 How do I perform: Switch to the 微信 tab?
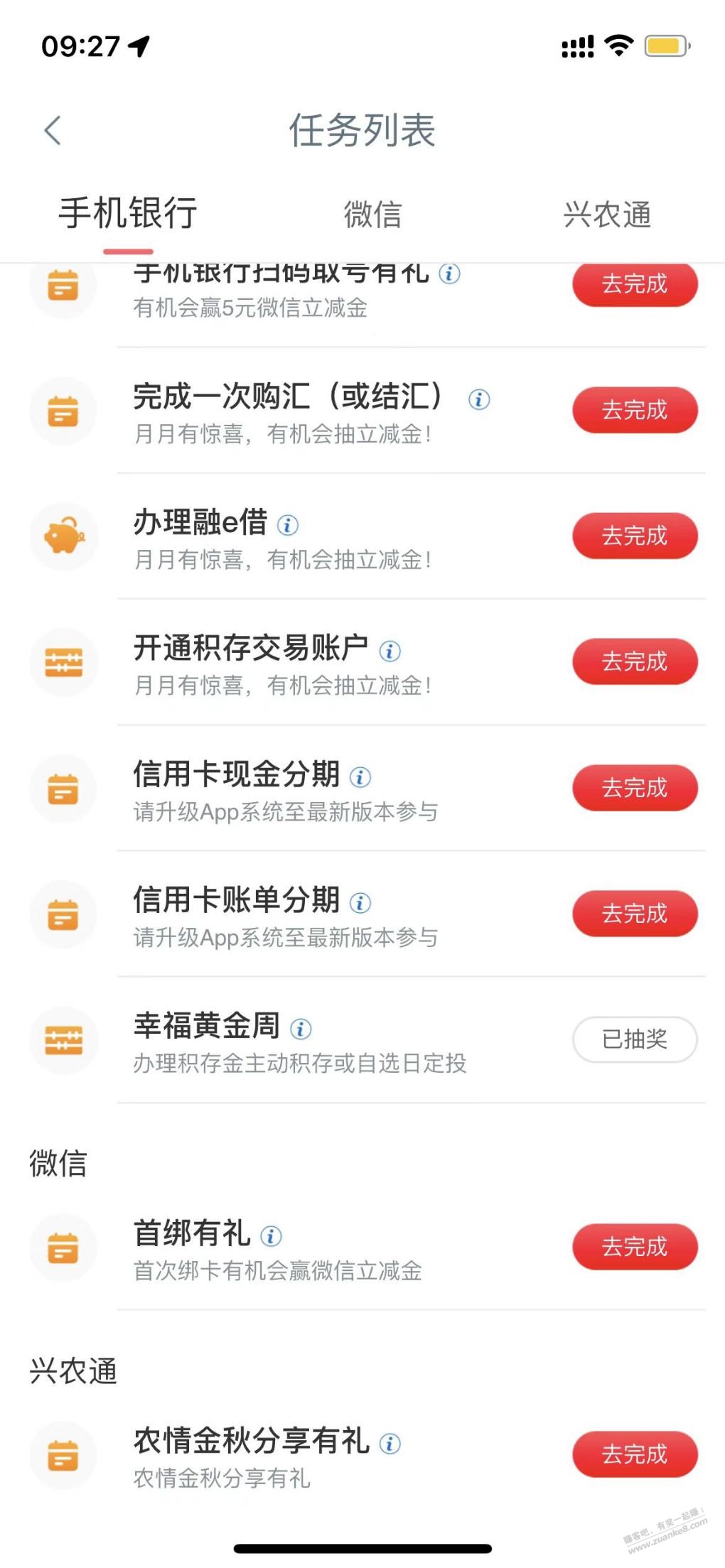pyautogui.click(x=372, y=215)
